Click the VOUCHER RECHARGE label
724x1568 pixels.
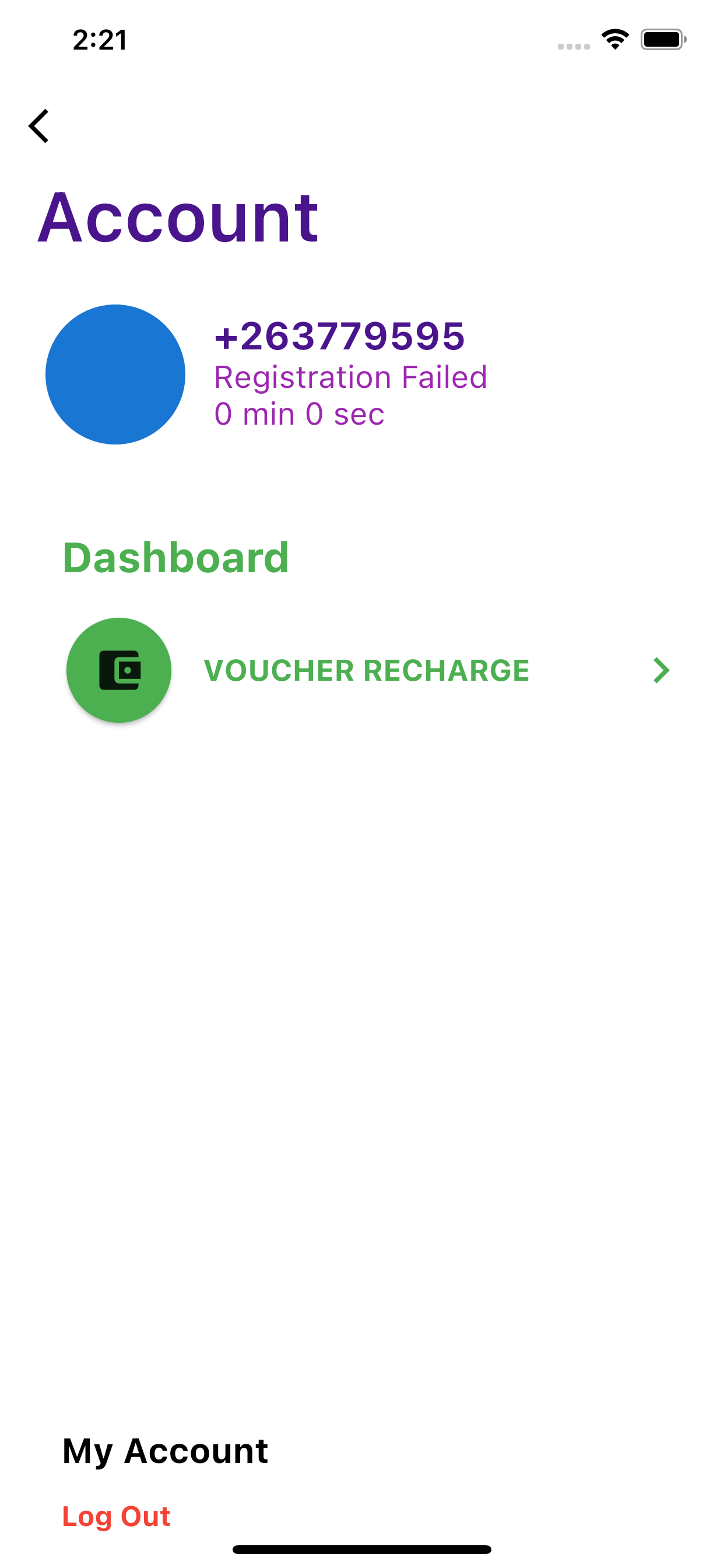tap(365, 670)
